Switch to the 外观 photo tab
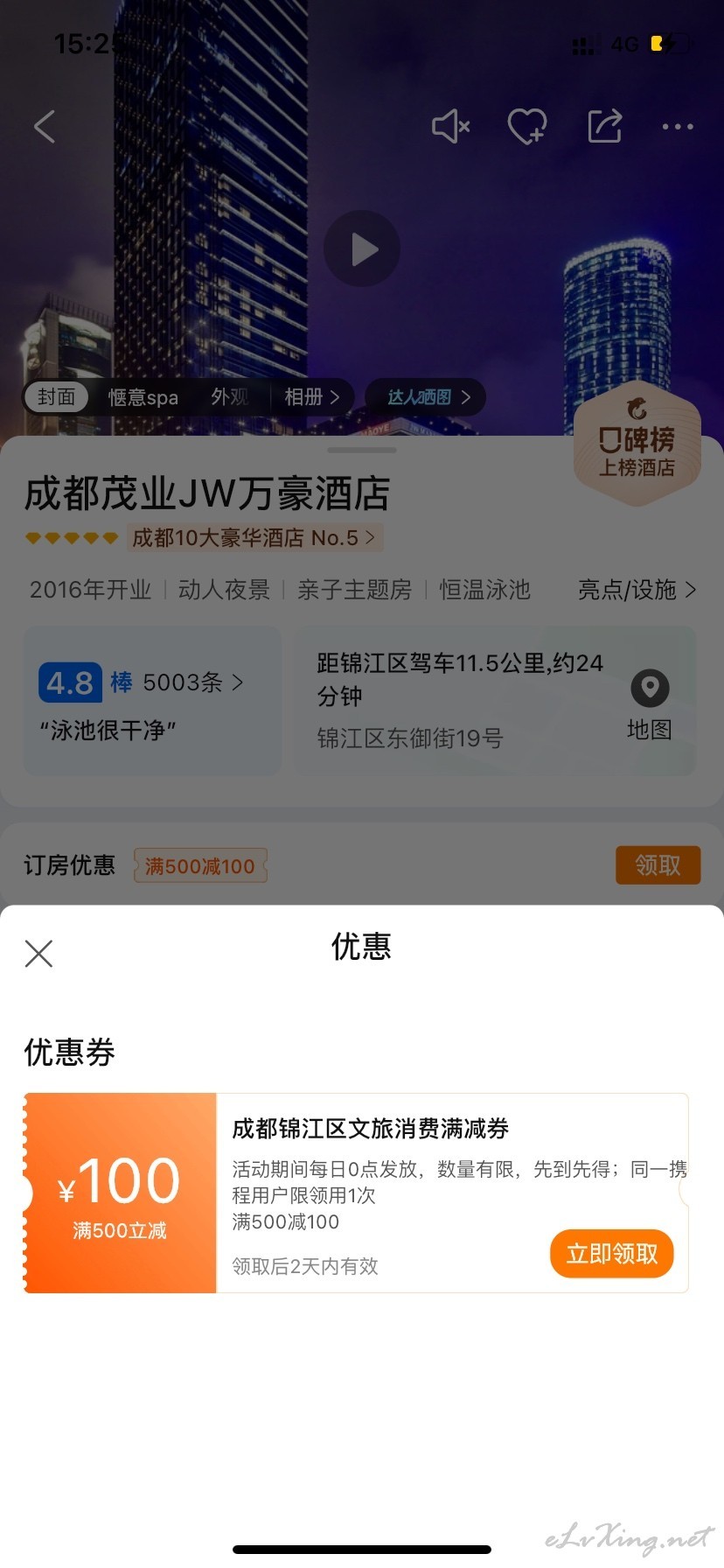 (229, 397)
